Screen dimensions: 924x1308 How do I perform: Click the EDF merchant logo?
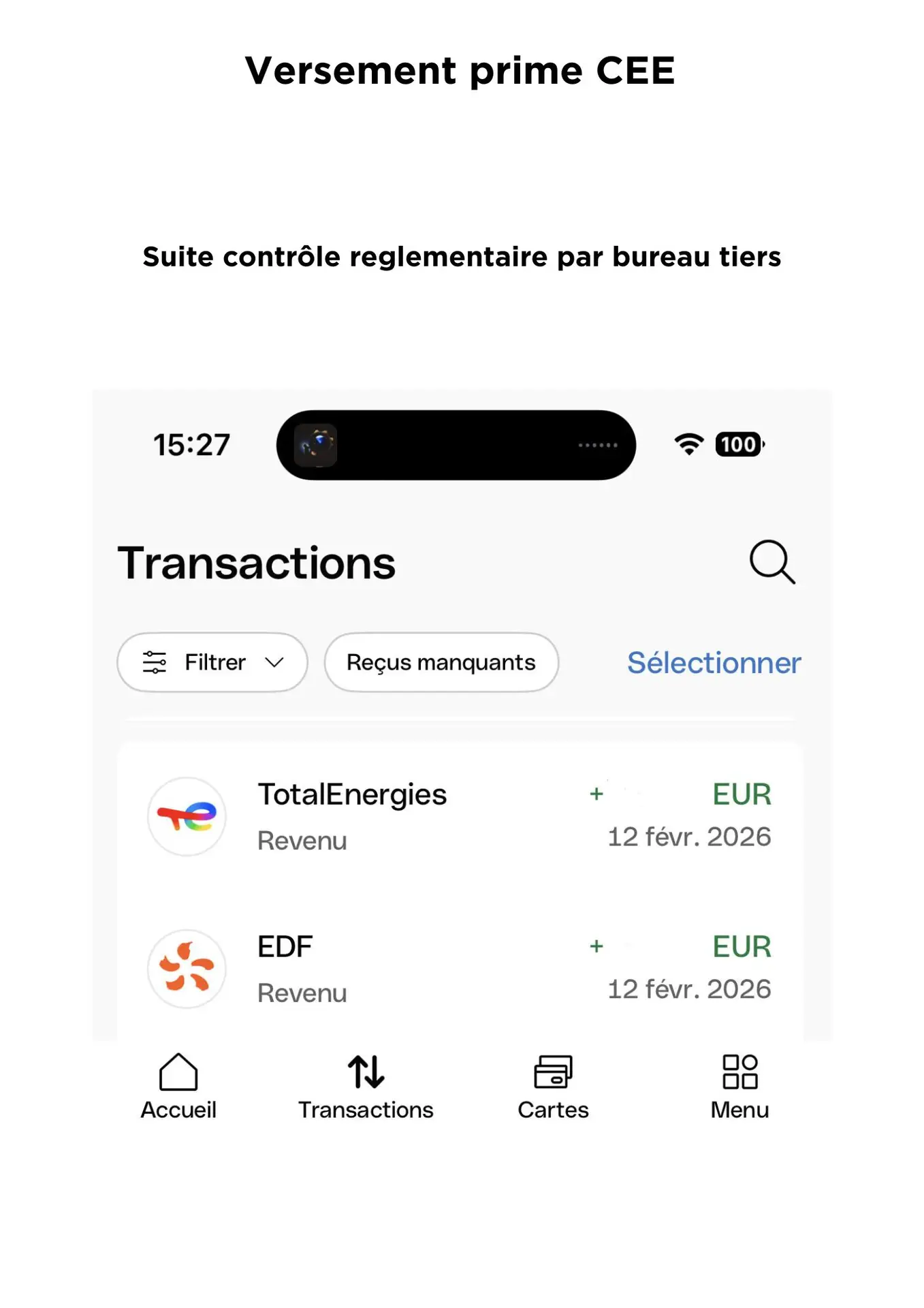pos(186,969)
